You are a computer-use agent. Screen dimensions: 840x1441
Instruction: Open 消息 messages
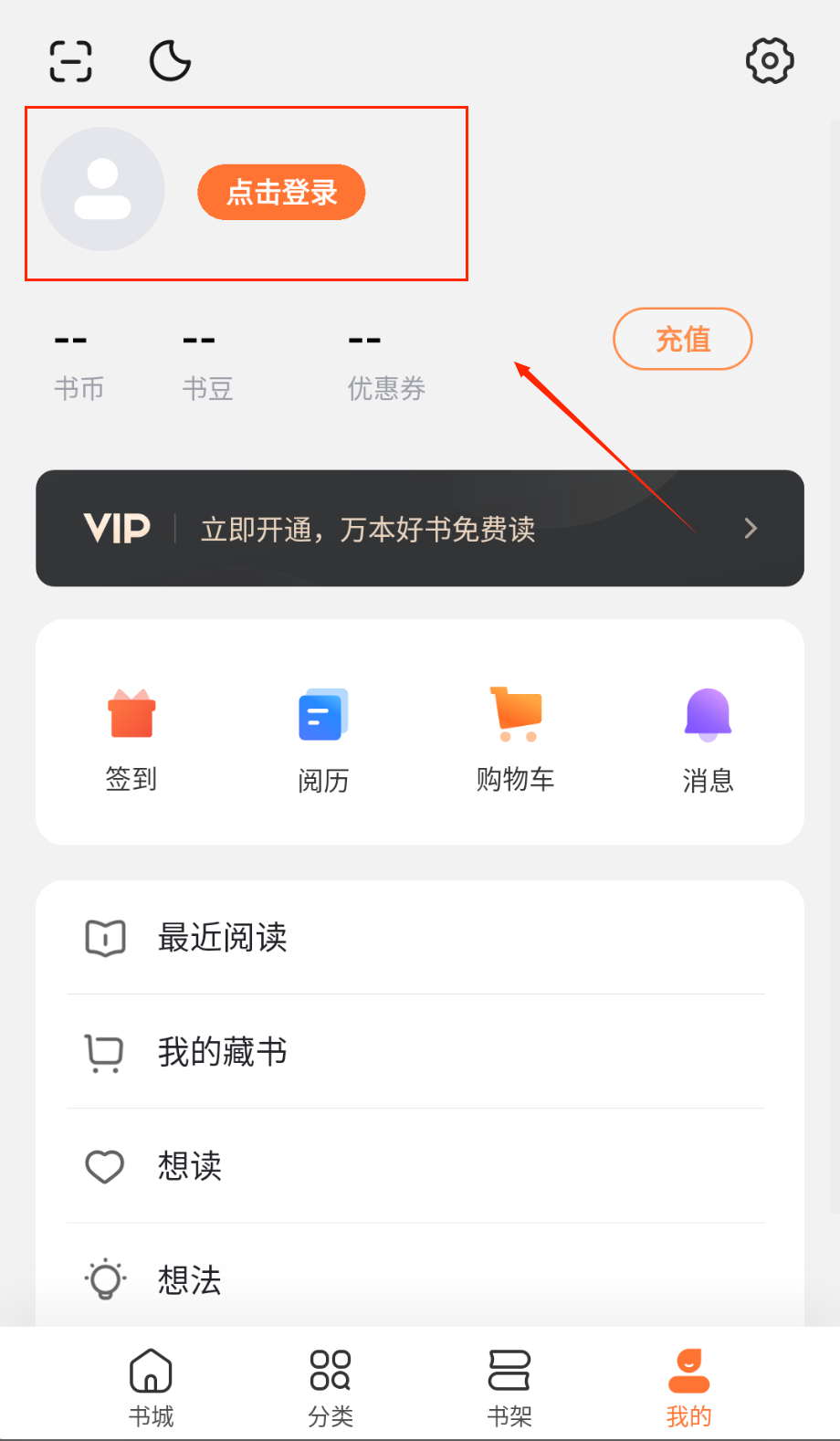coord(708,738)
